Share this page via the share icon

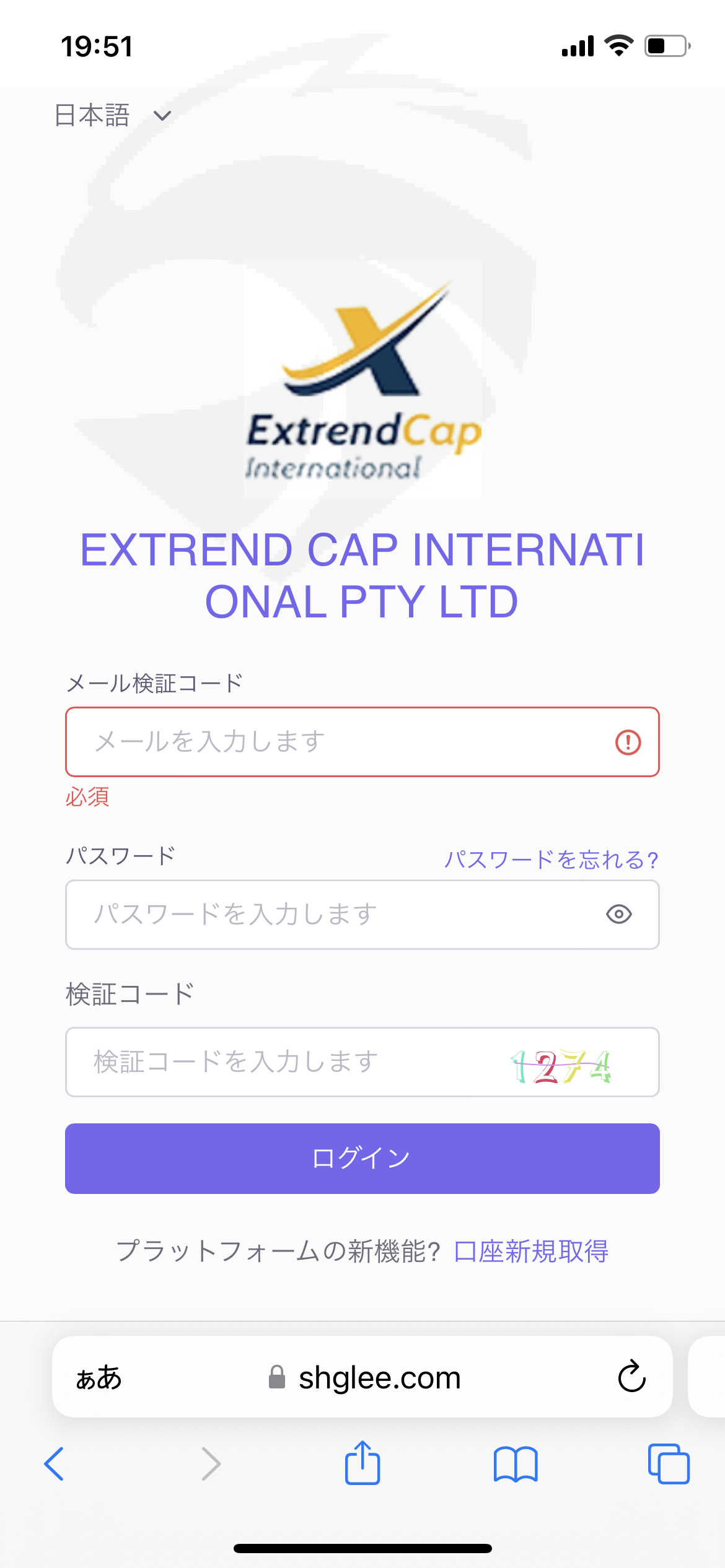[x=362, y=1463]
